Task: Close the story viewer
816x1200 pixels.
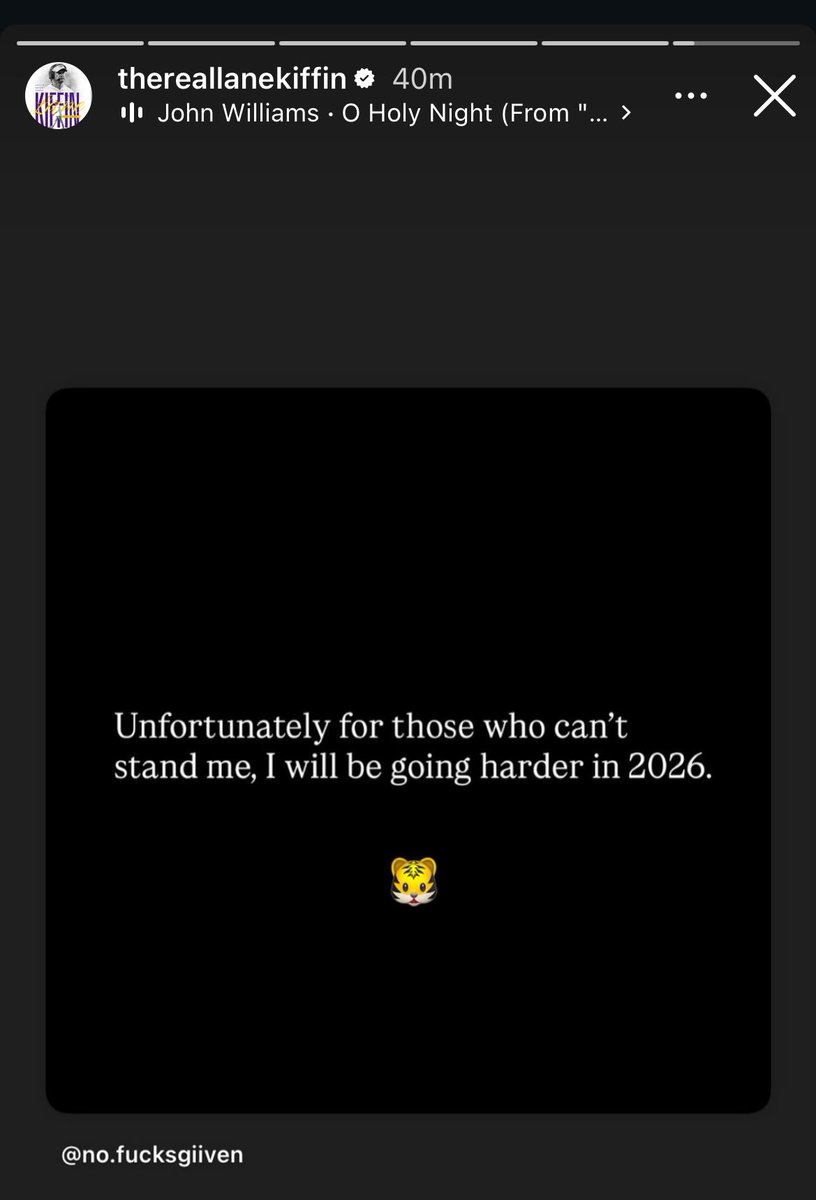Action: (773, 97)
